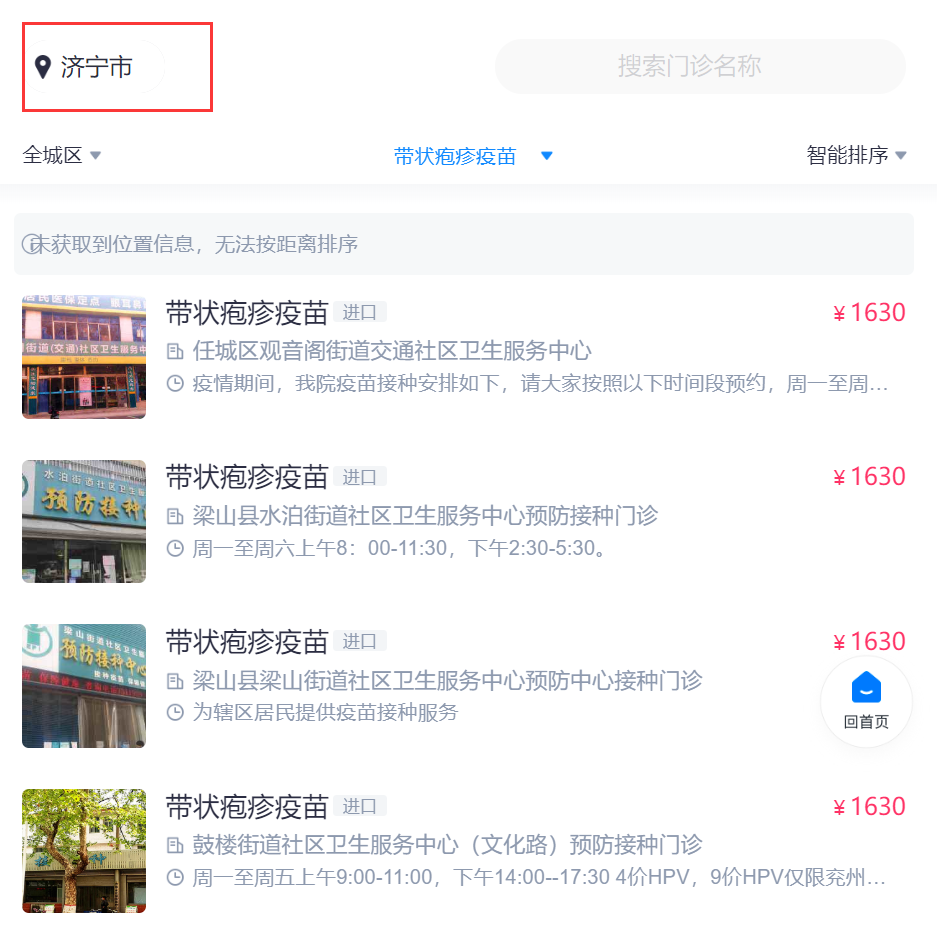The height and width of the screenshot is (936, 937).
Task: Tap the 回首页 home button
Action: click(x=865, y=701)
